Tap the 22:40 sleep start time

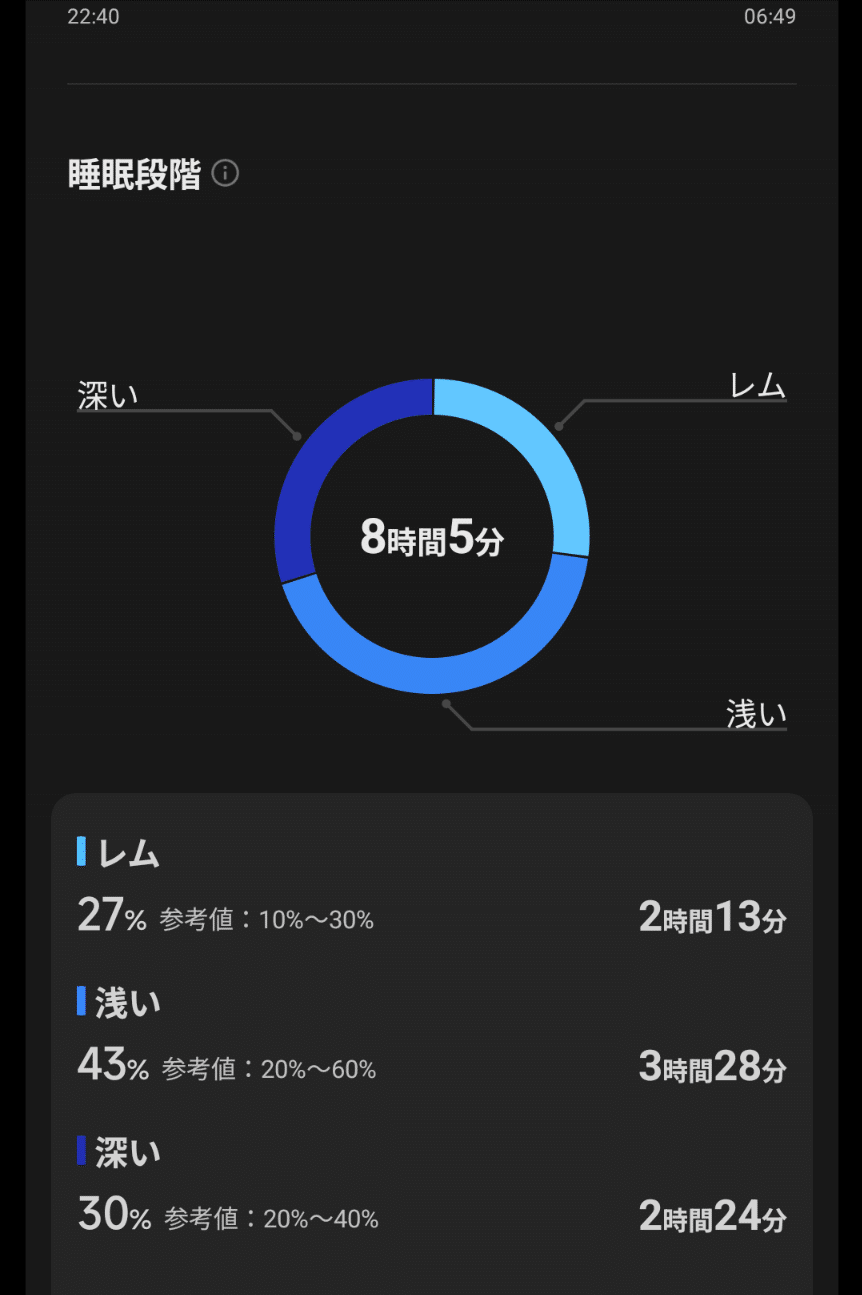click(94, 17)
